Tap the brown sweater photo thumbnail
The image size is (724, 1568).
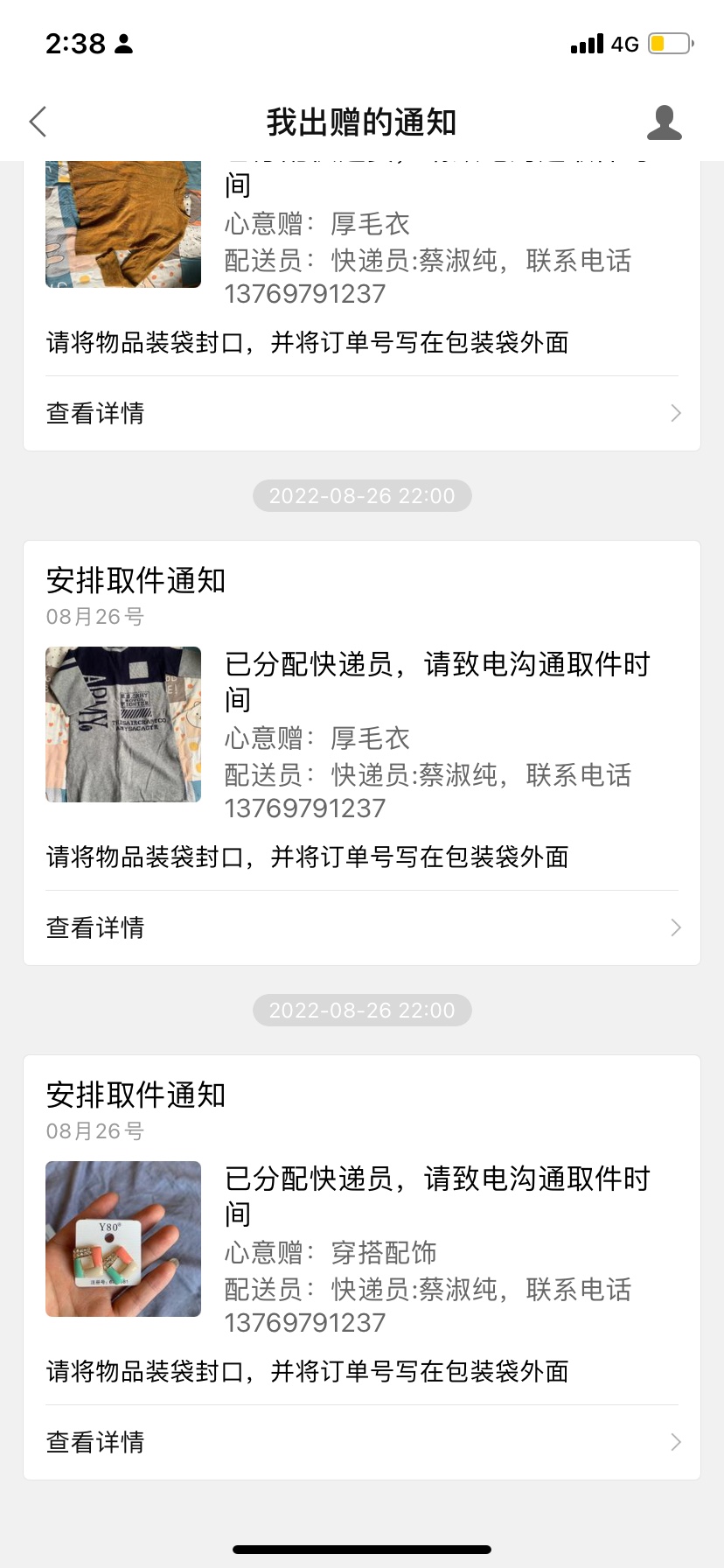pos(123,225)
